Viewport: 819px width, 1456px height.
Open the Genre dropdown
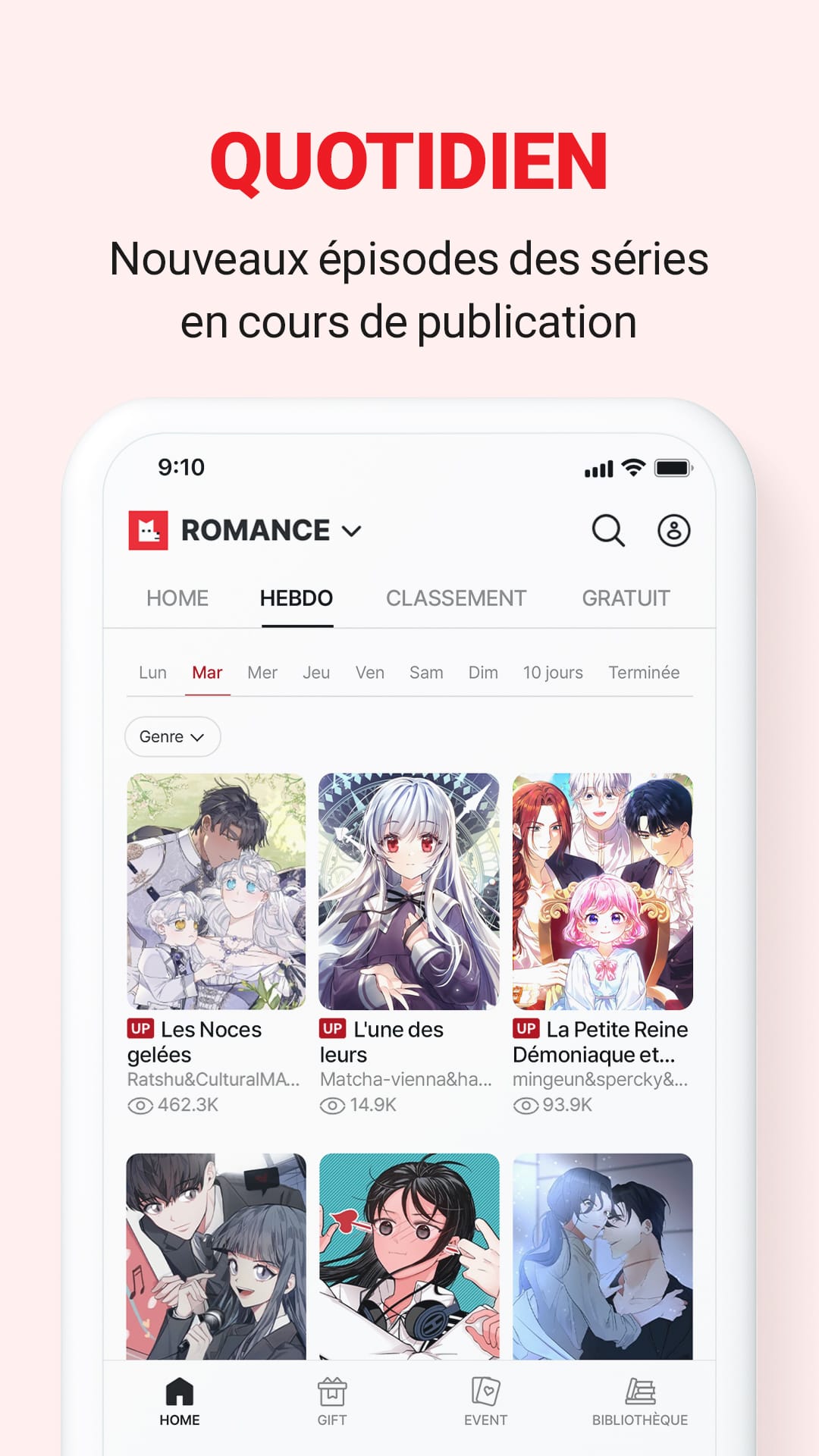pos(172,736)
